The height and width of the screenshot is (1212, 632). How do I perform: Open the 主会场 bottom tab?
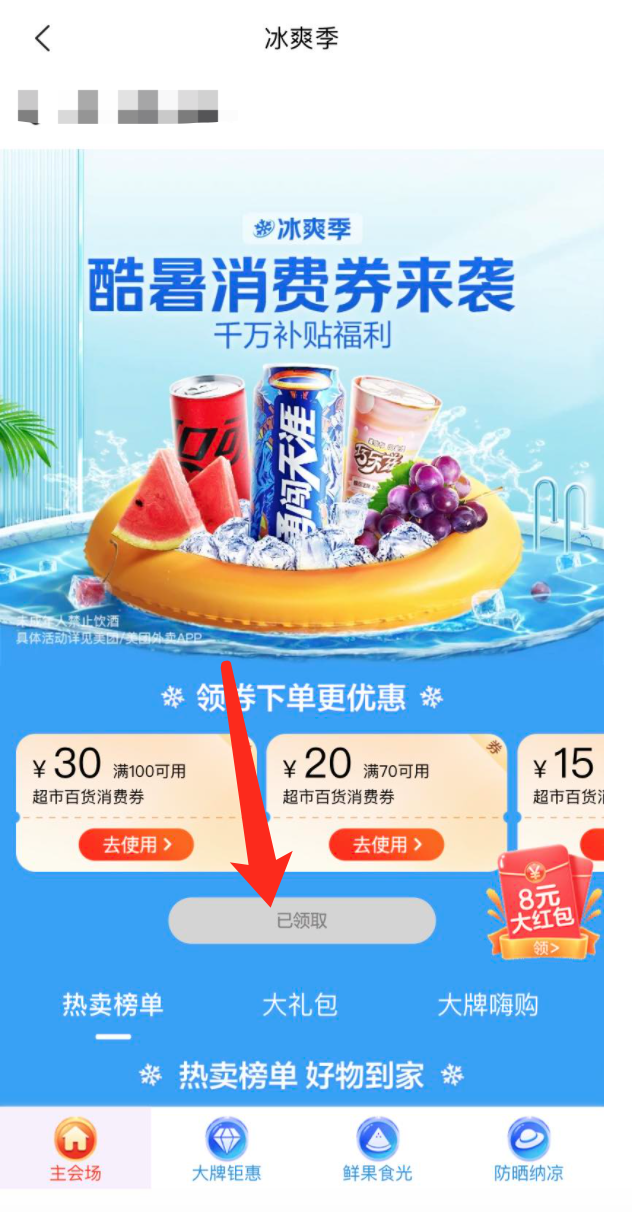coord(76,1148)
